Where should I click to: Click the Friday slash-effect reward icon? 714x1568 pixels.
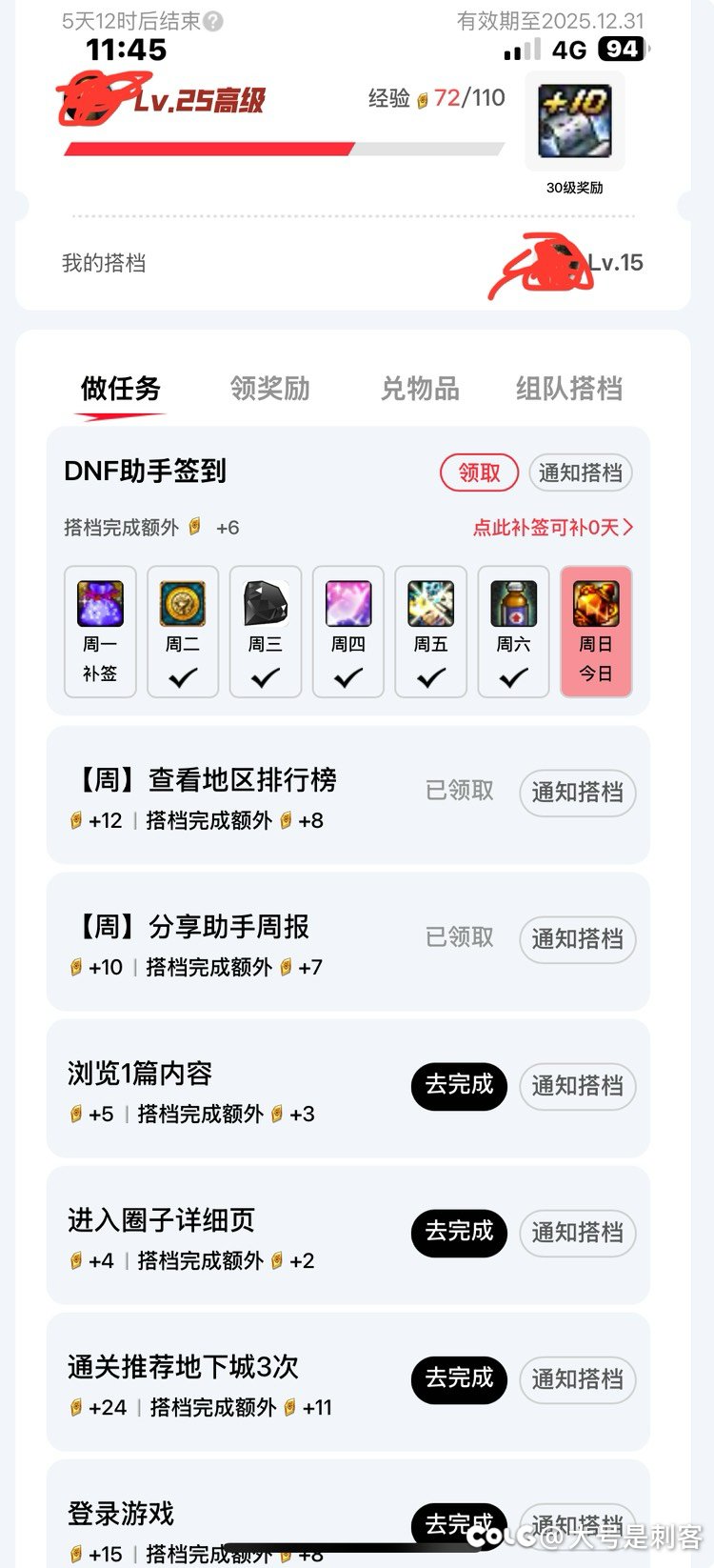click(430, 602)
